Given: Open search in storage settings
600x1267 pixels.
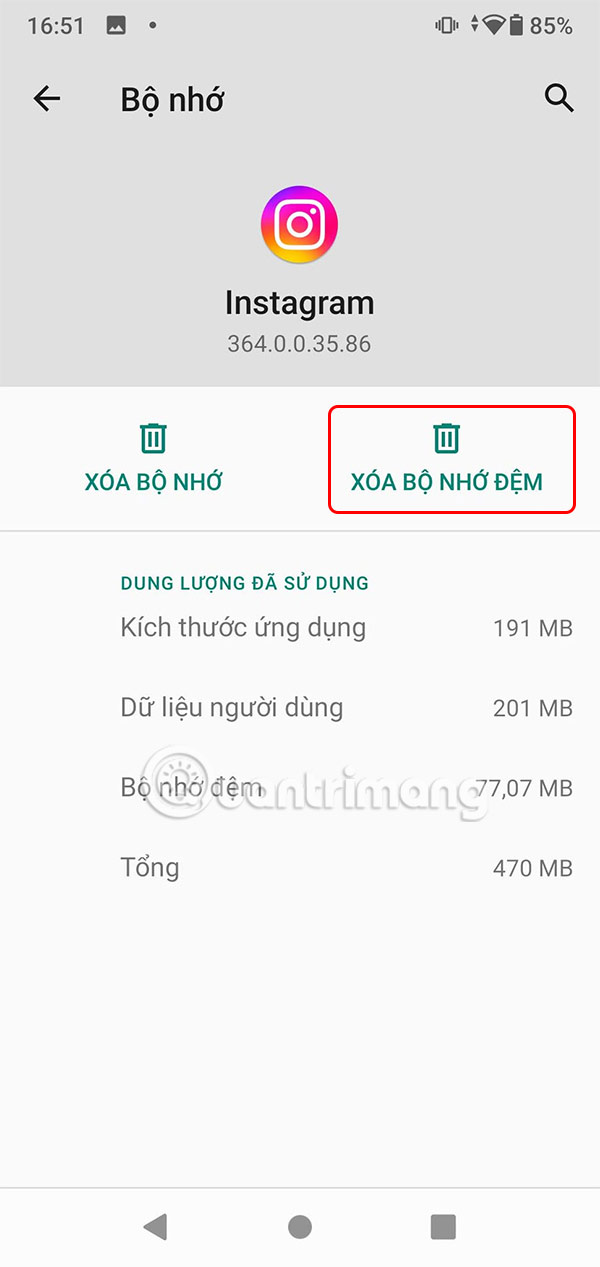Looking at the screenshot, I should tap(558, 98).
